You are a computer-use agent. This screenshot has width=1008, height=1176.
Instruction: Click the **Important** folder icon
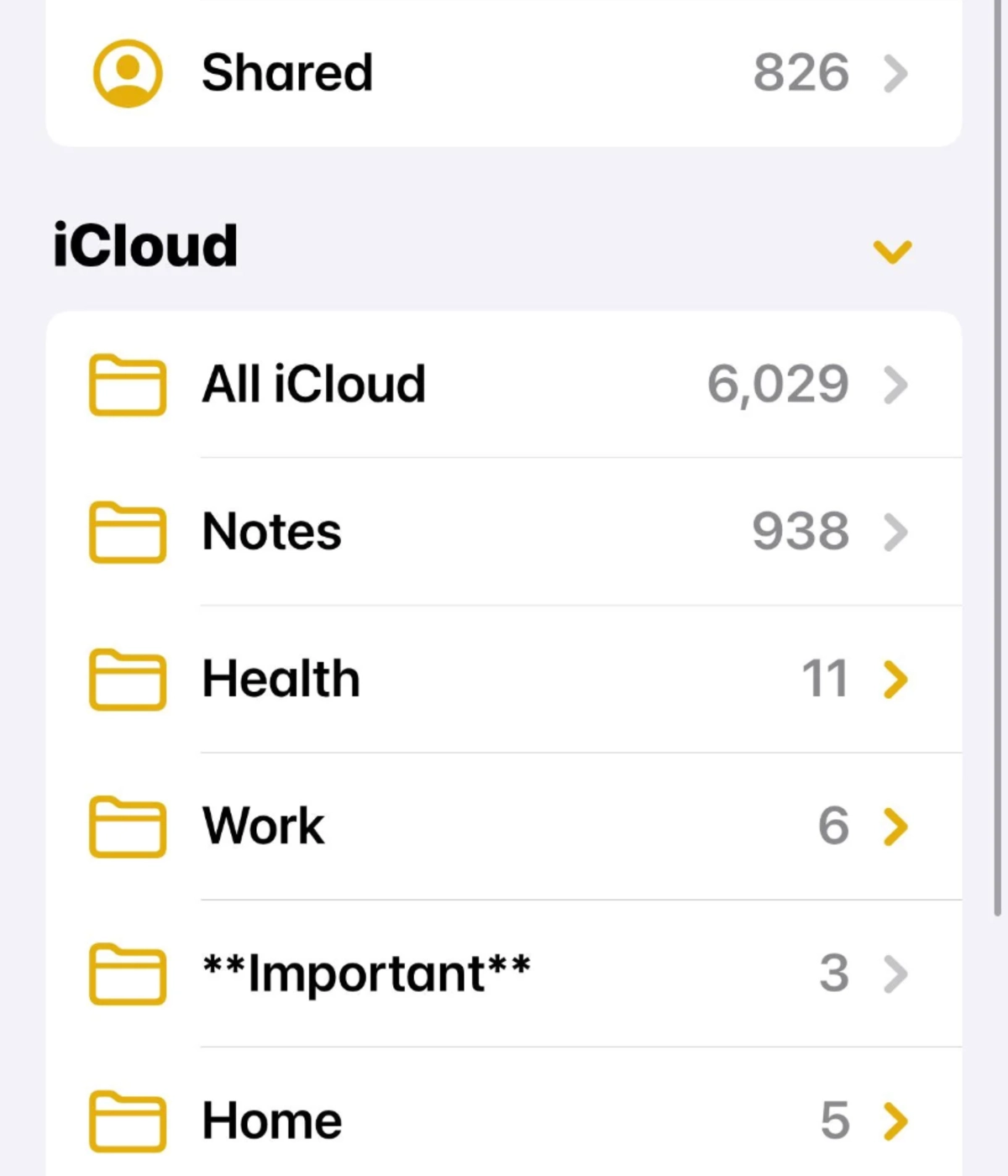point(126,974)
